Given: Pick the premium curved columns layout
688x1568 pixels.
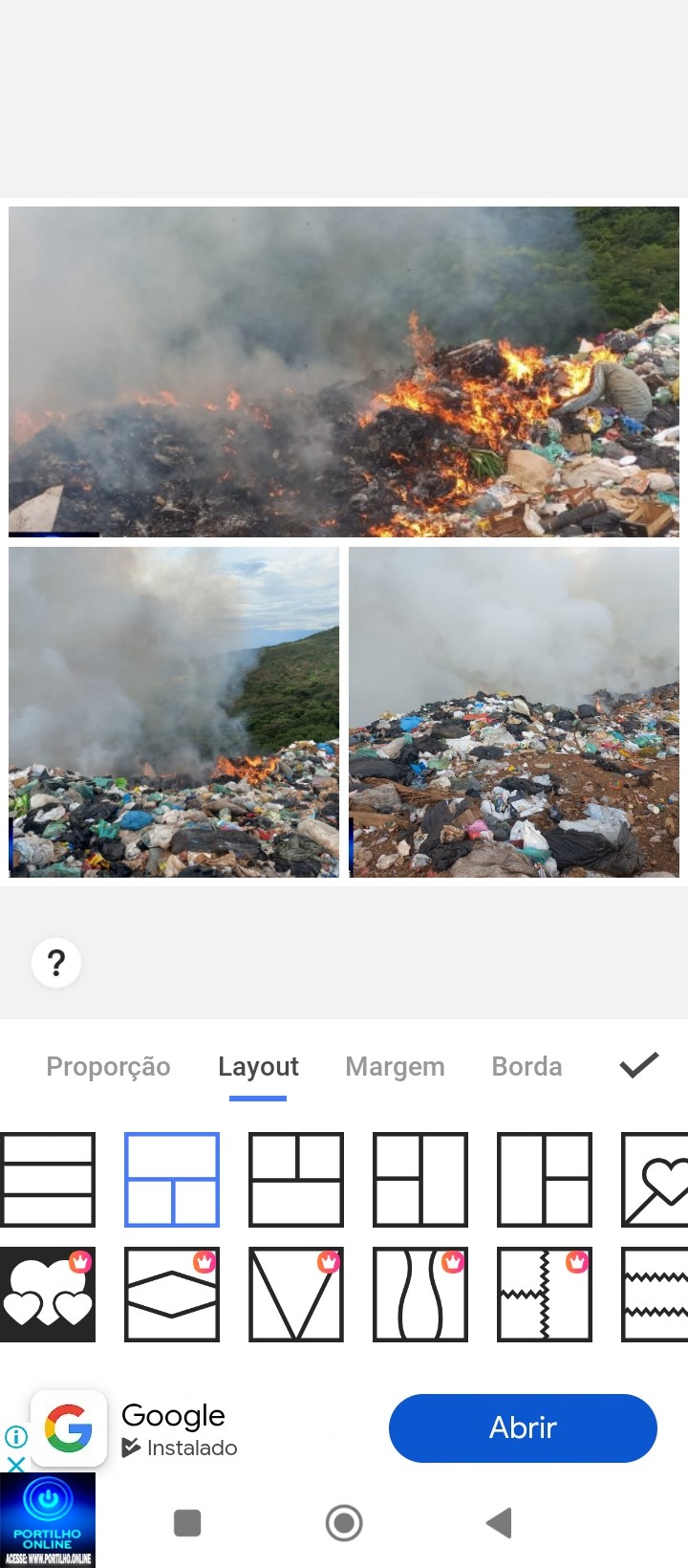Looking at the screenshot, I should point(420,1295).
